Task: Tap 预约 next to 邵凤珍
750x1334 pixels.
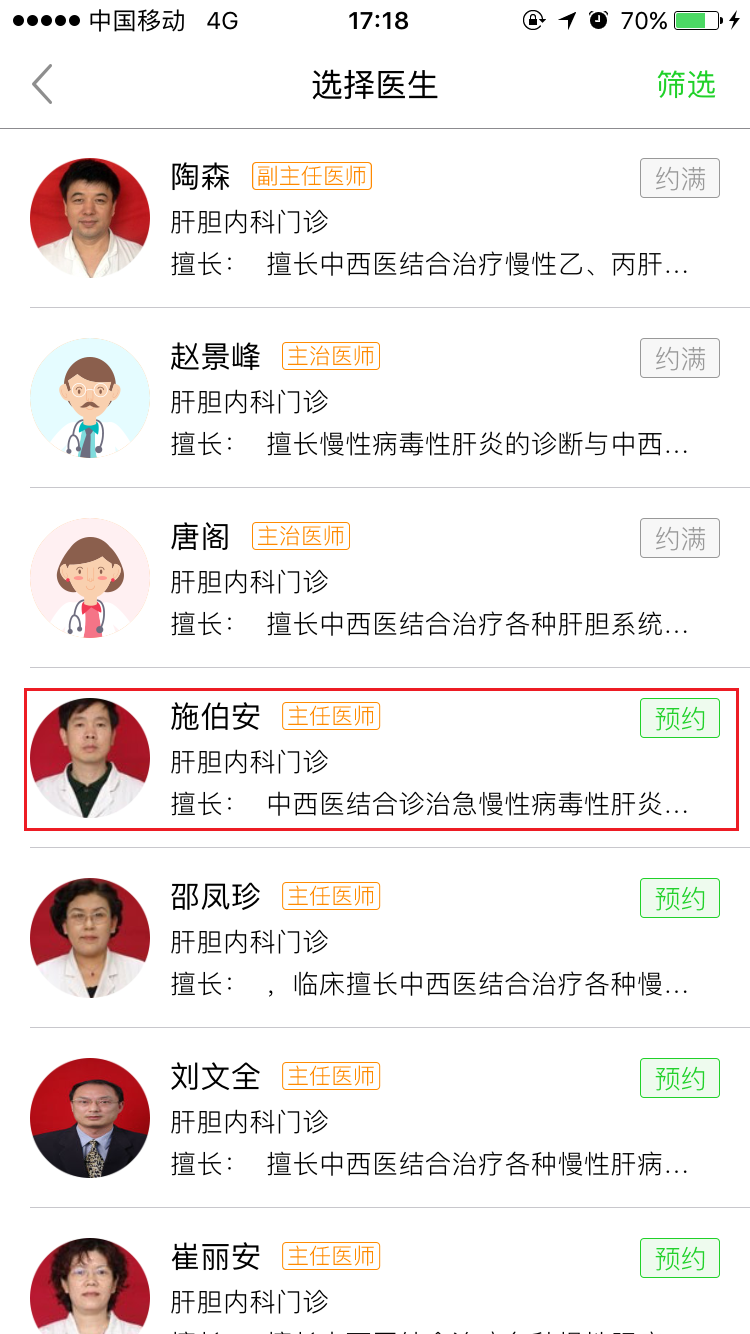Action: pyautogui.click(x=679, y=898)
